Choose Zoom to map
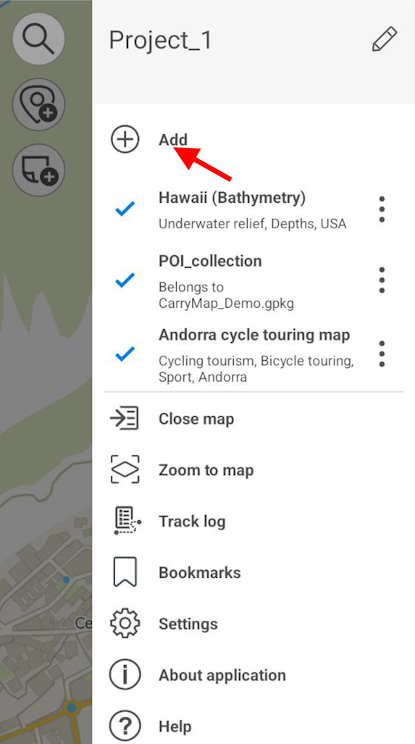 [253, 470]
